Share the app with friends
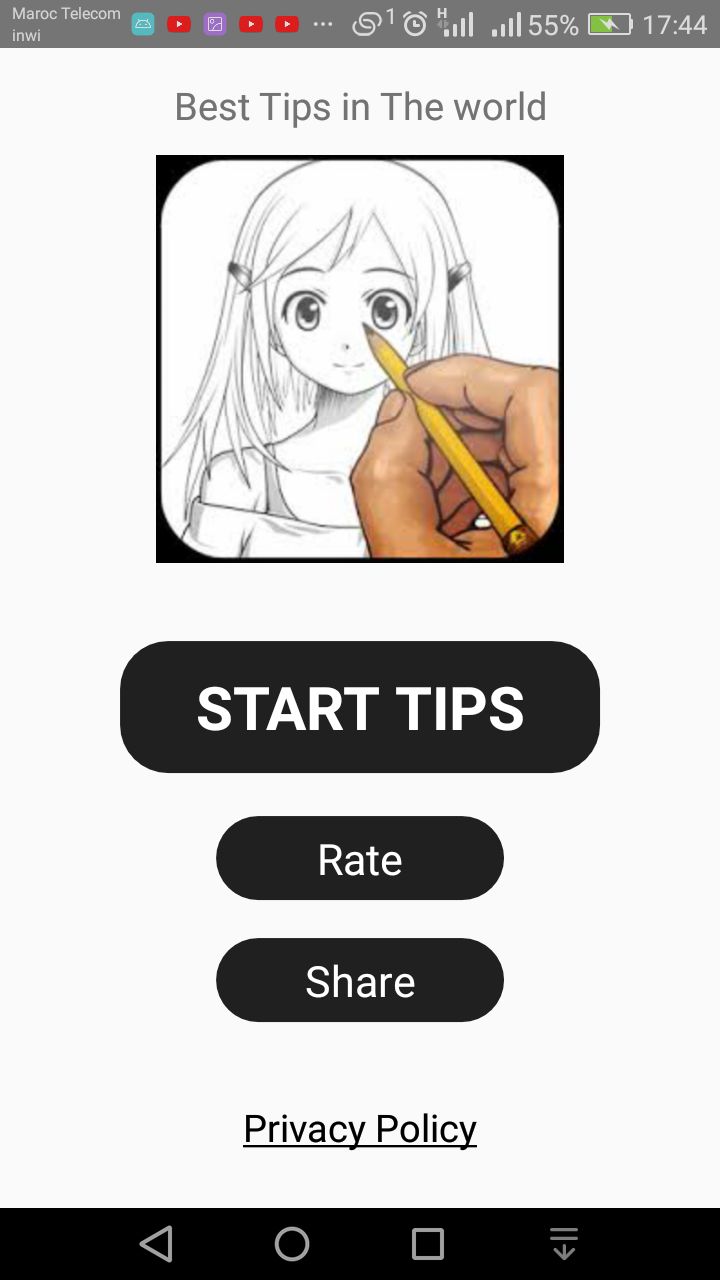The height and width of the screenshot is (1280, 720). pos(360,981)
